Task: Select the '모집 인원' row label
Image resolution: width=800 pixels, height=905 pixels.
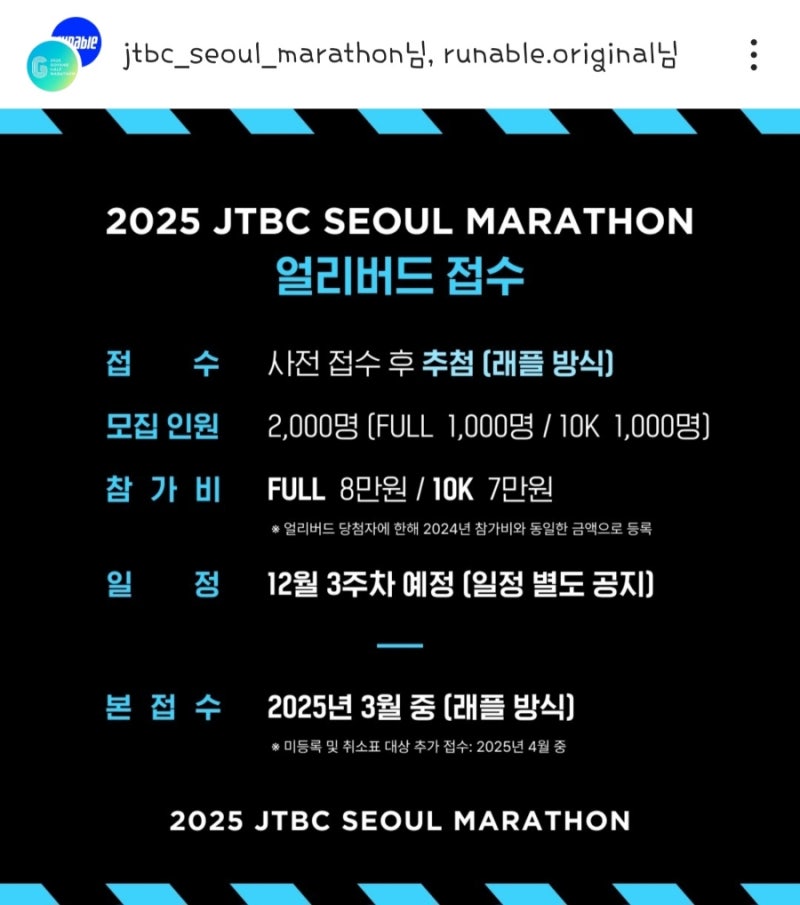Action: coord(164,425)
